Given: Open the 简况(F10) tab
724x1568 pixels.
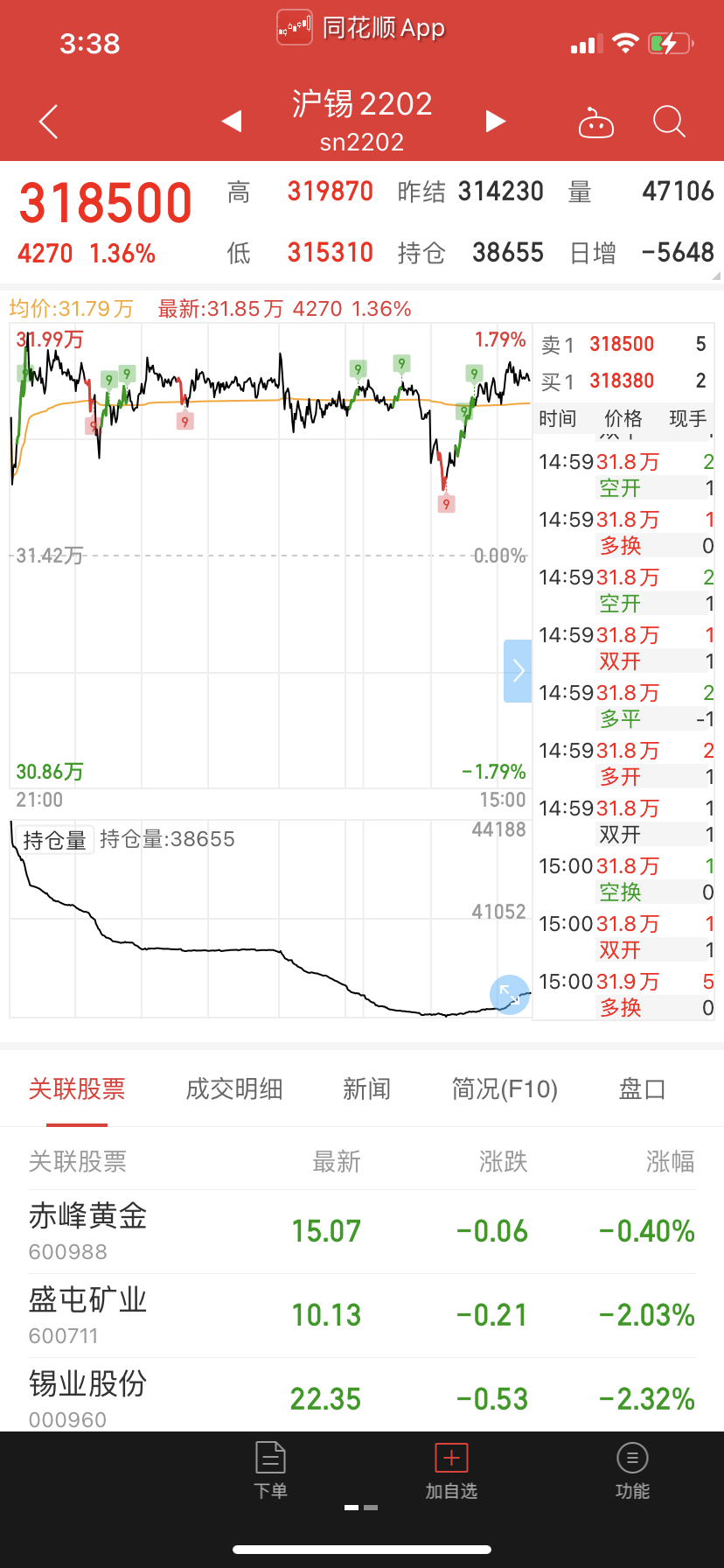Looking at the screenshot, I should point(505,1089).
